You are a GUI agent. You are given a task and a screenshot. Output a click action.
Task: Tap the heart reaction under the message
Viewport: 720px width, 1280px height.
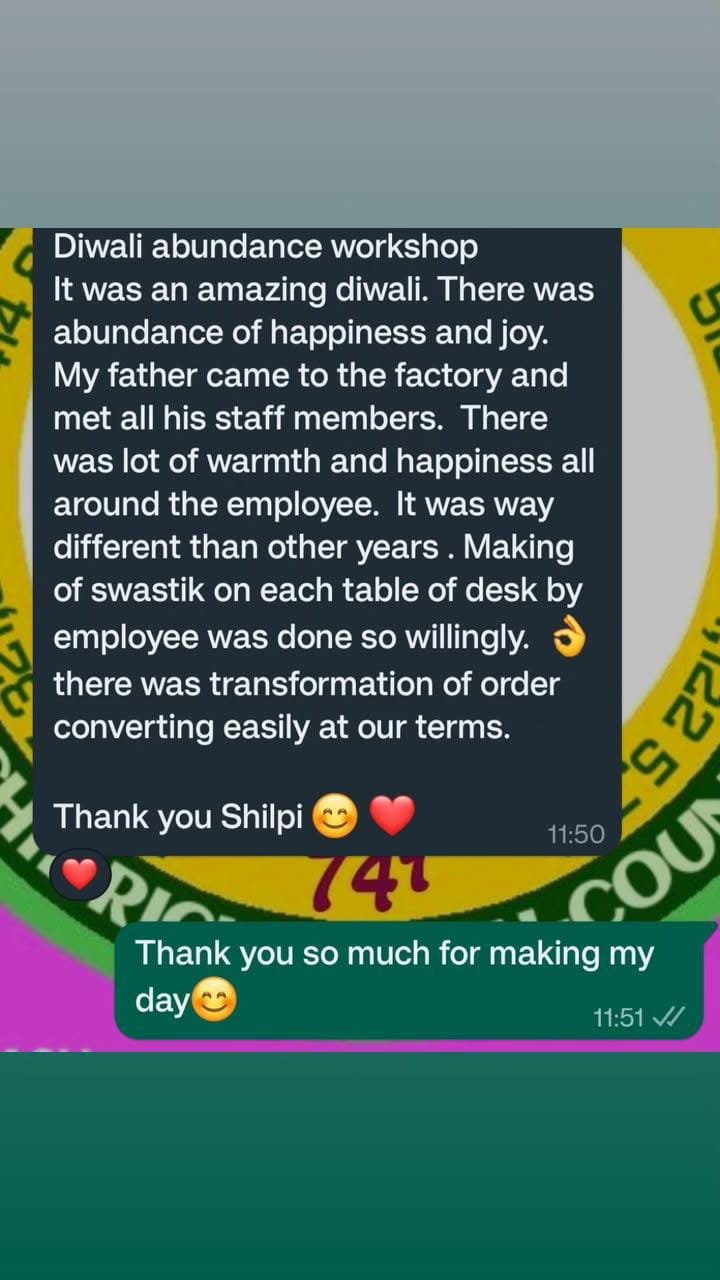click(80, 872)
